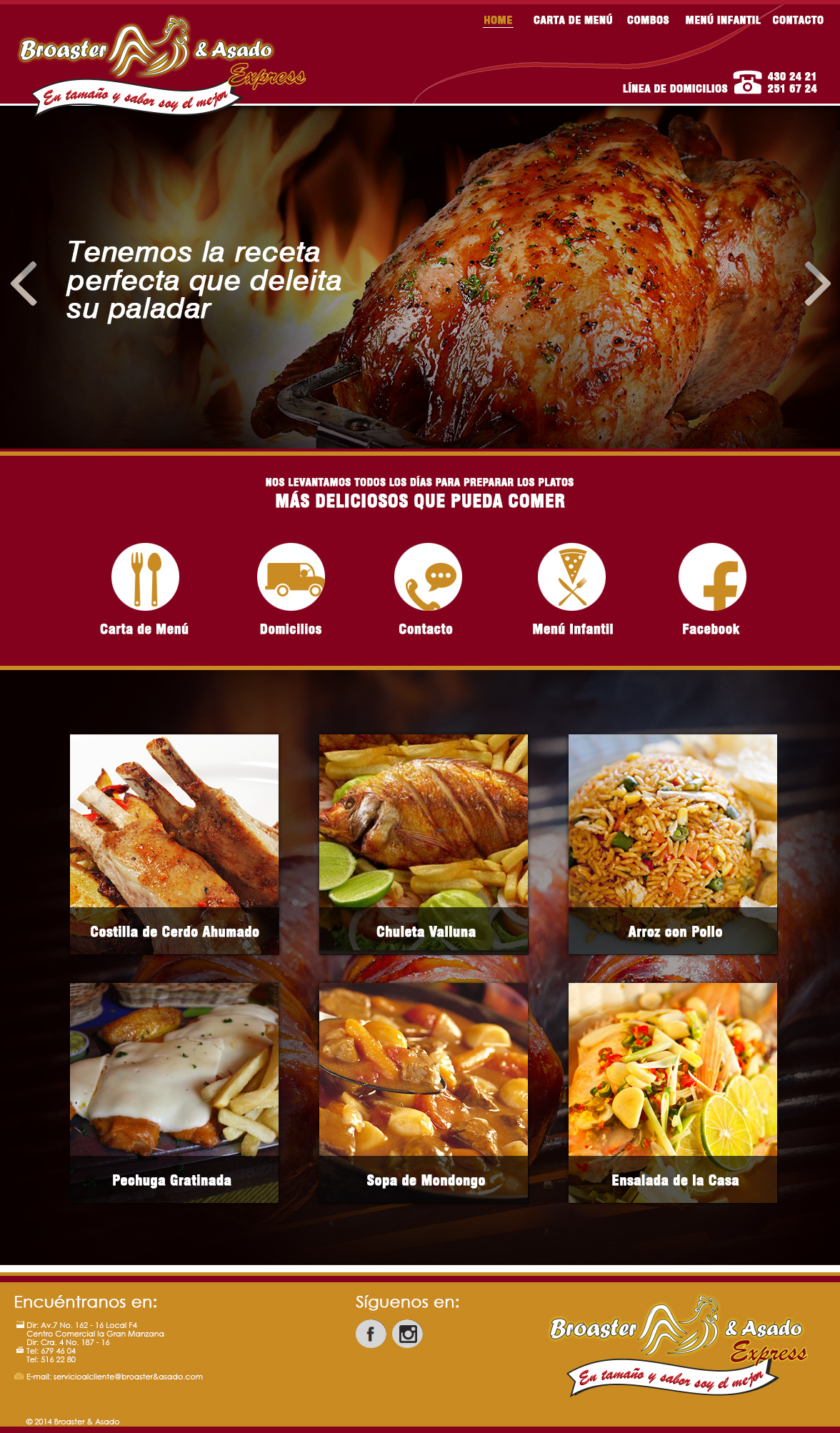Show the previous slider image

(24, 284)
